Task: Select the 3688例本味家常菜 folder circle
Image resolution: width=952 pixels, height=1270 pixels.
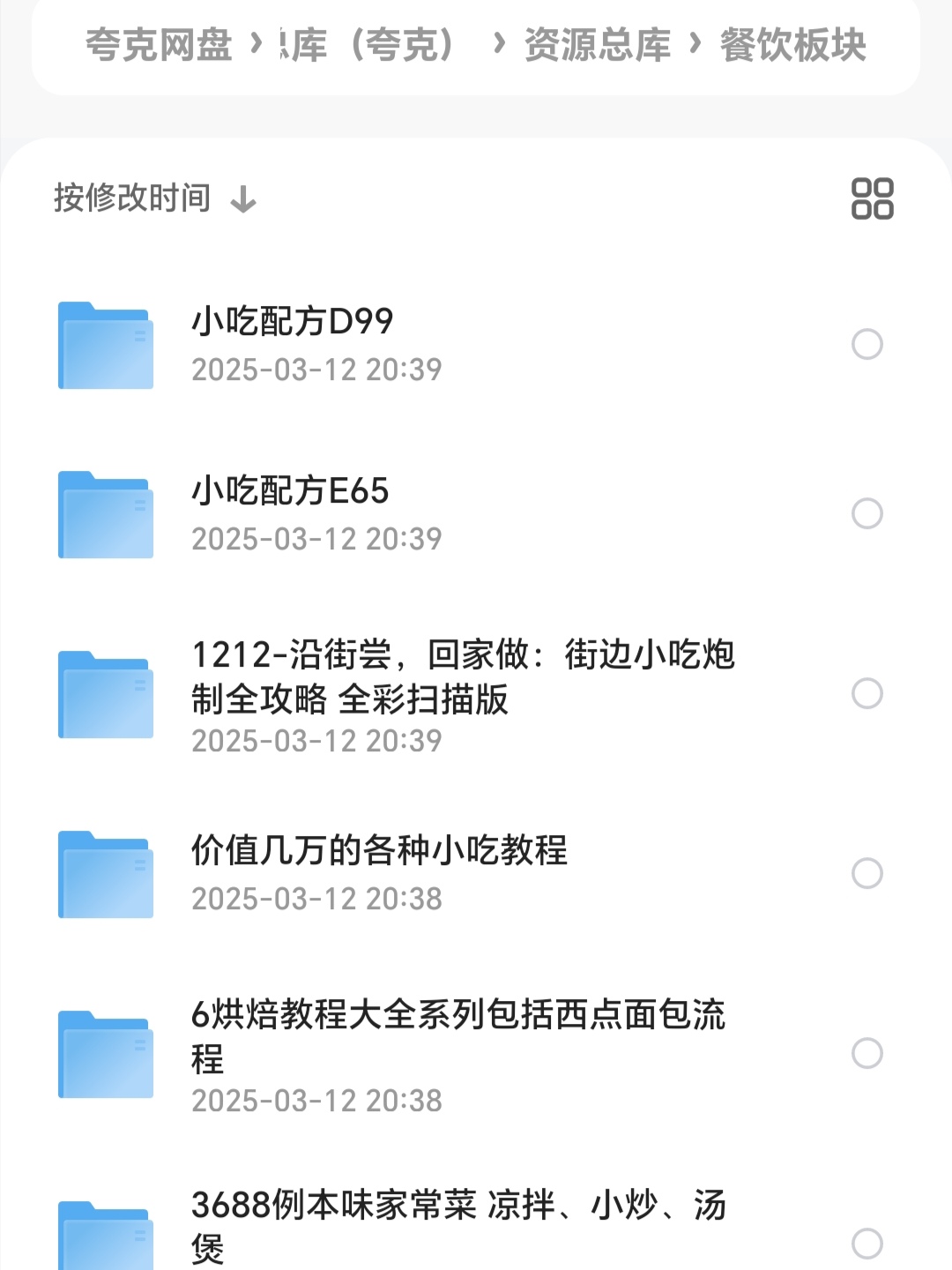Action: (867, 1244)
